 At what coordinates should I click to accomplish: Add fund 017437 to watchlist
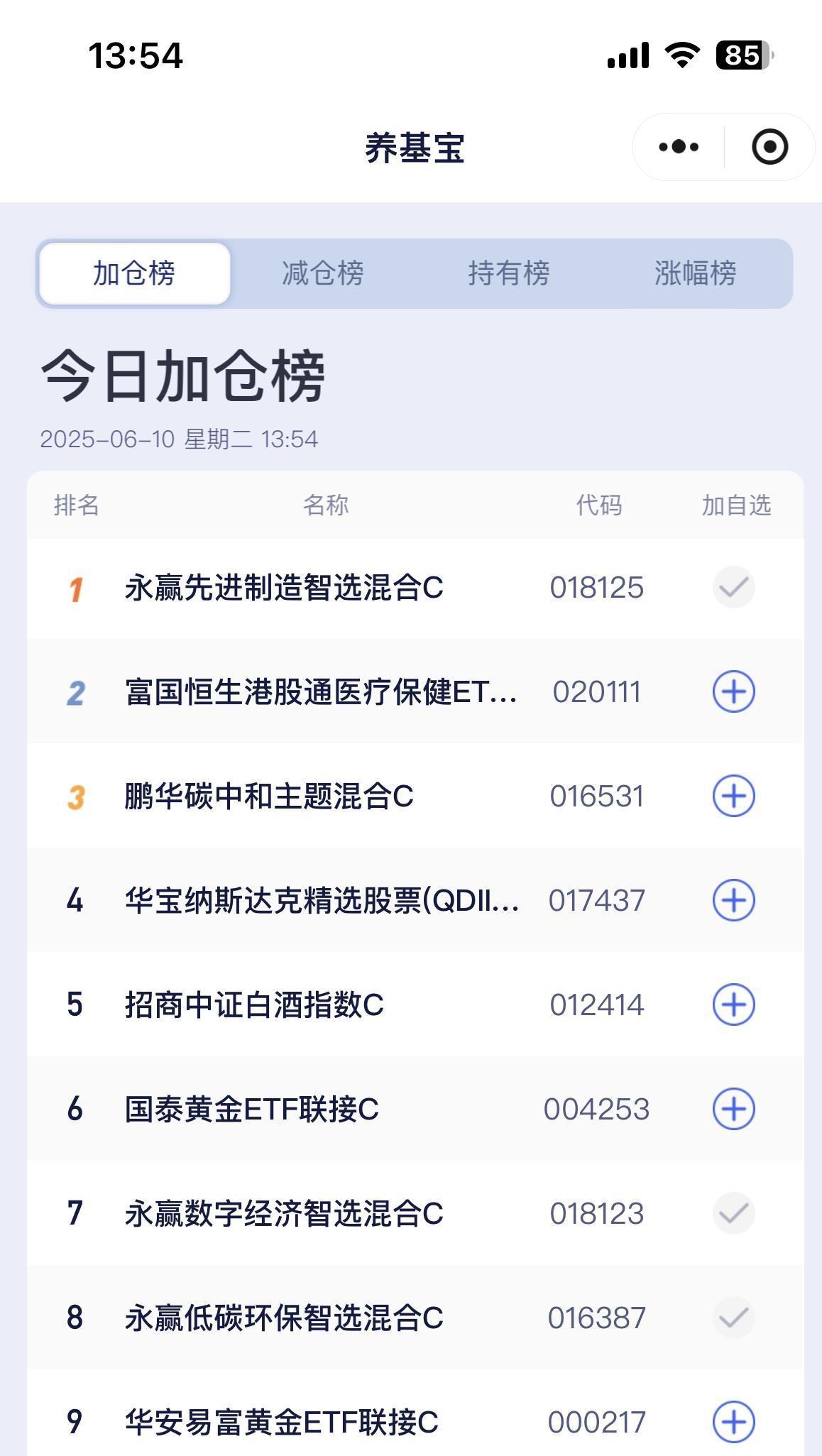733,900
